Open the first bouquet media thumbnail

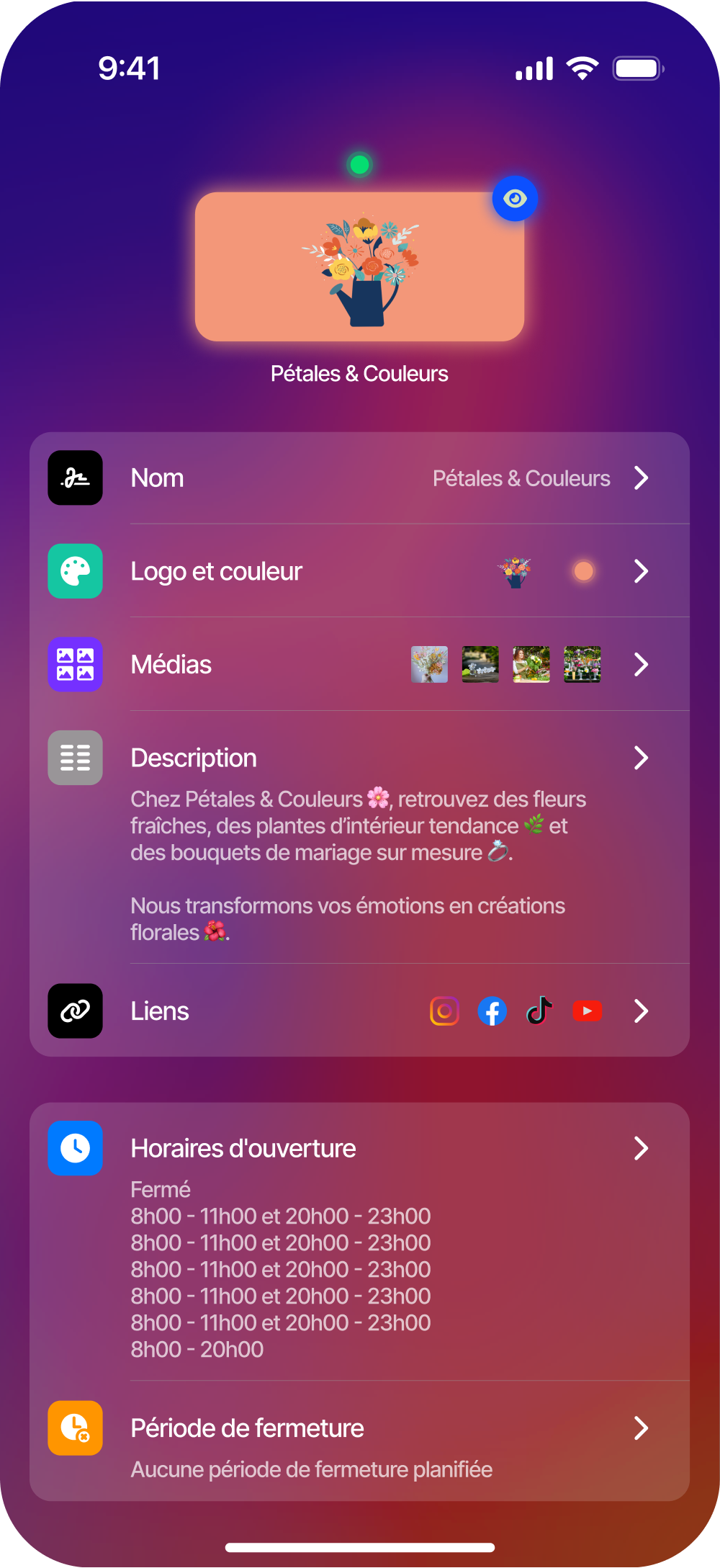pos(429,664)
